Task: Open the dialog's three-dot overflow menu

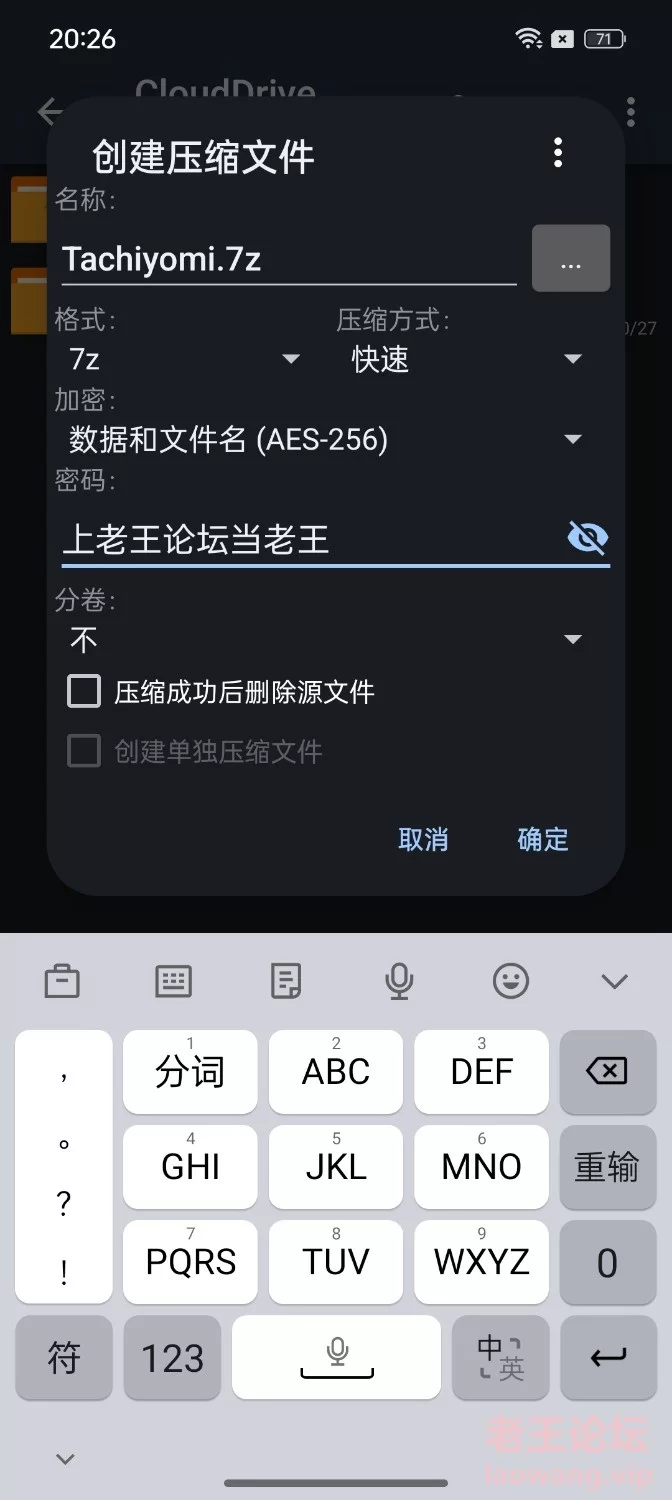Action: tap(558, 153)
